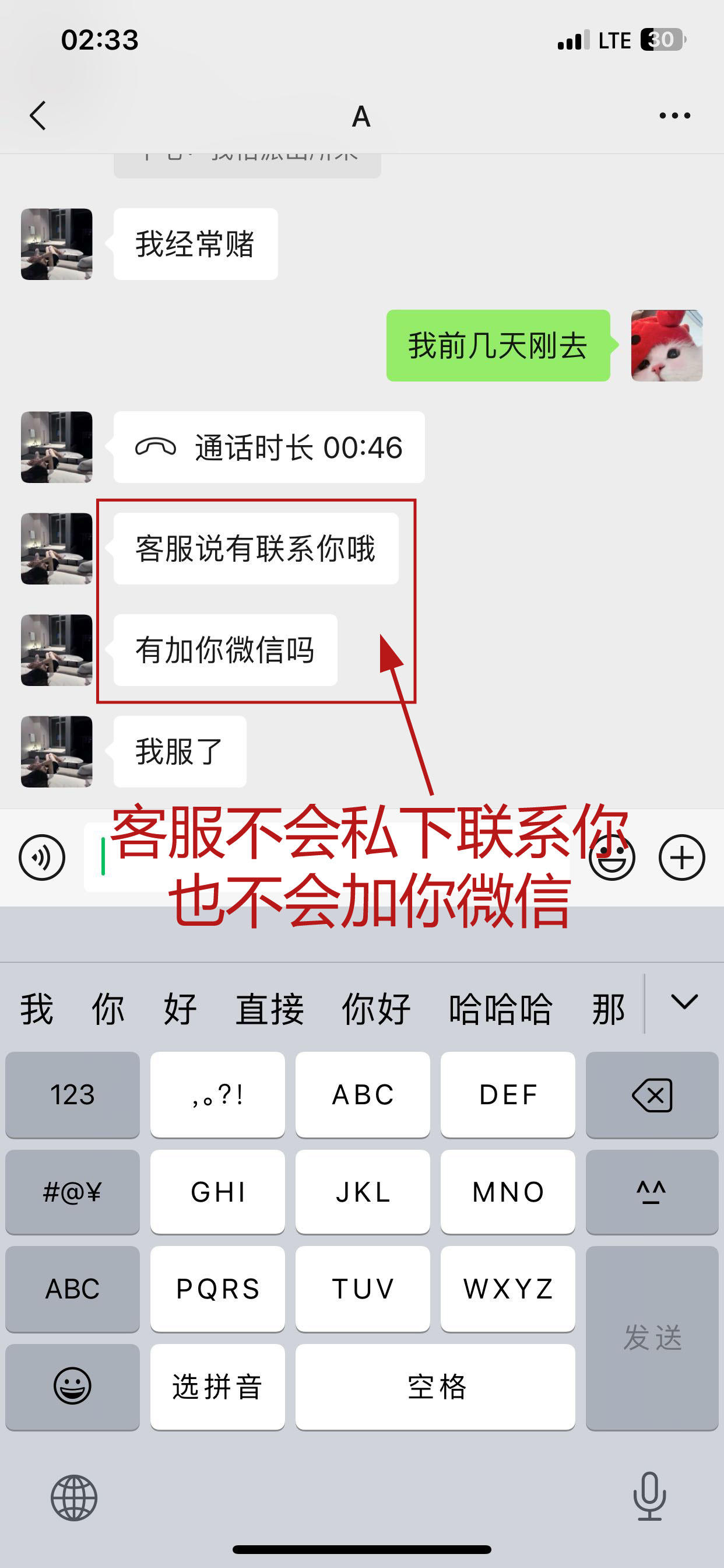The height and width of the screenshot is (1568, 724).
Task: Expand the candidate word list
Action: [x=684, y=1003]
